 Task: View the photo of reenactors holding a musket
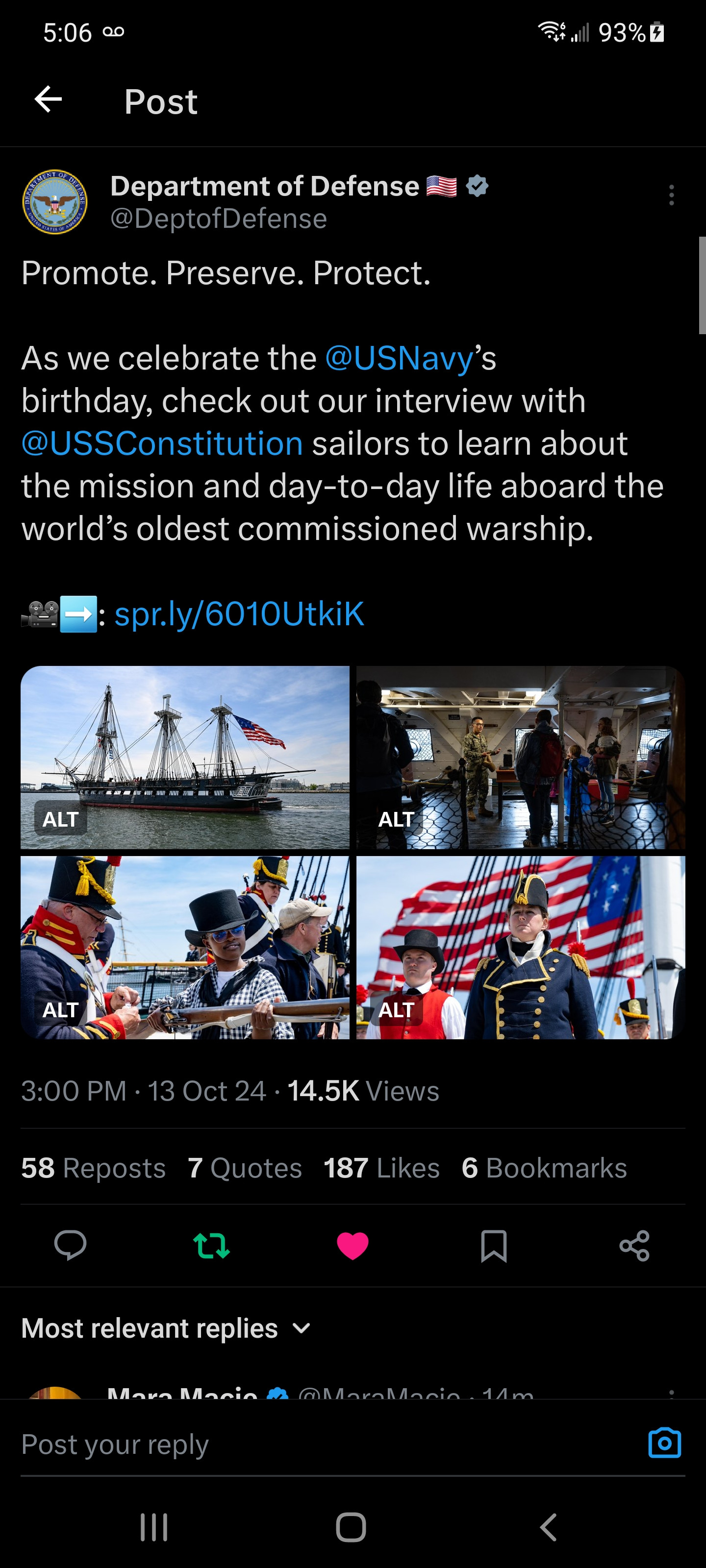pyautogui.click(x=185, y=947)
